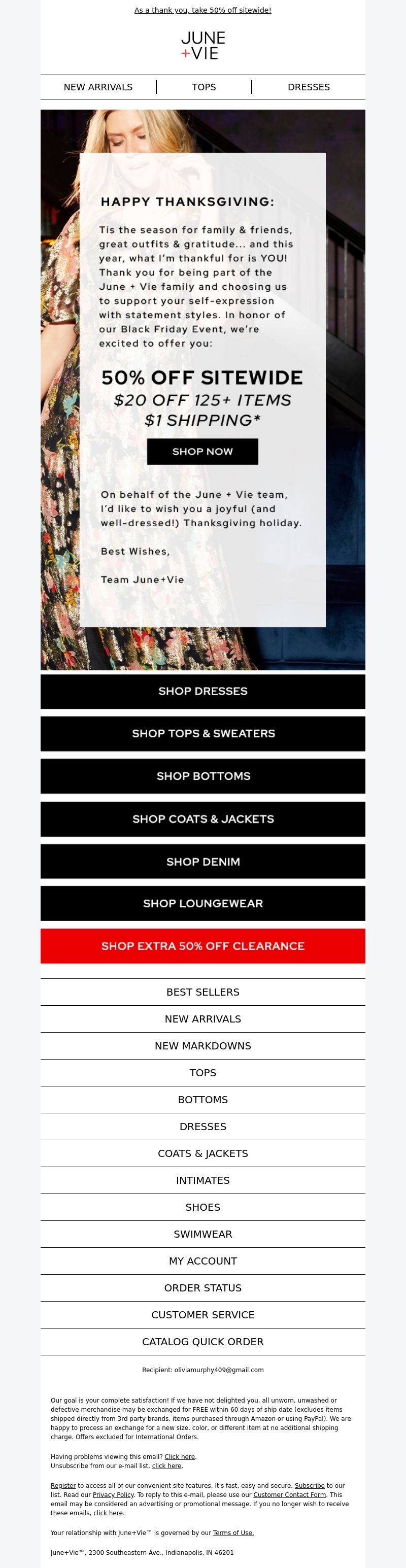Screen dimensions: 406x1568
Task: Open the Privacy Policy link
Action: pos(113,1494)
